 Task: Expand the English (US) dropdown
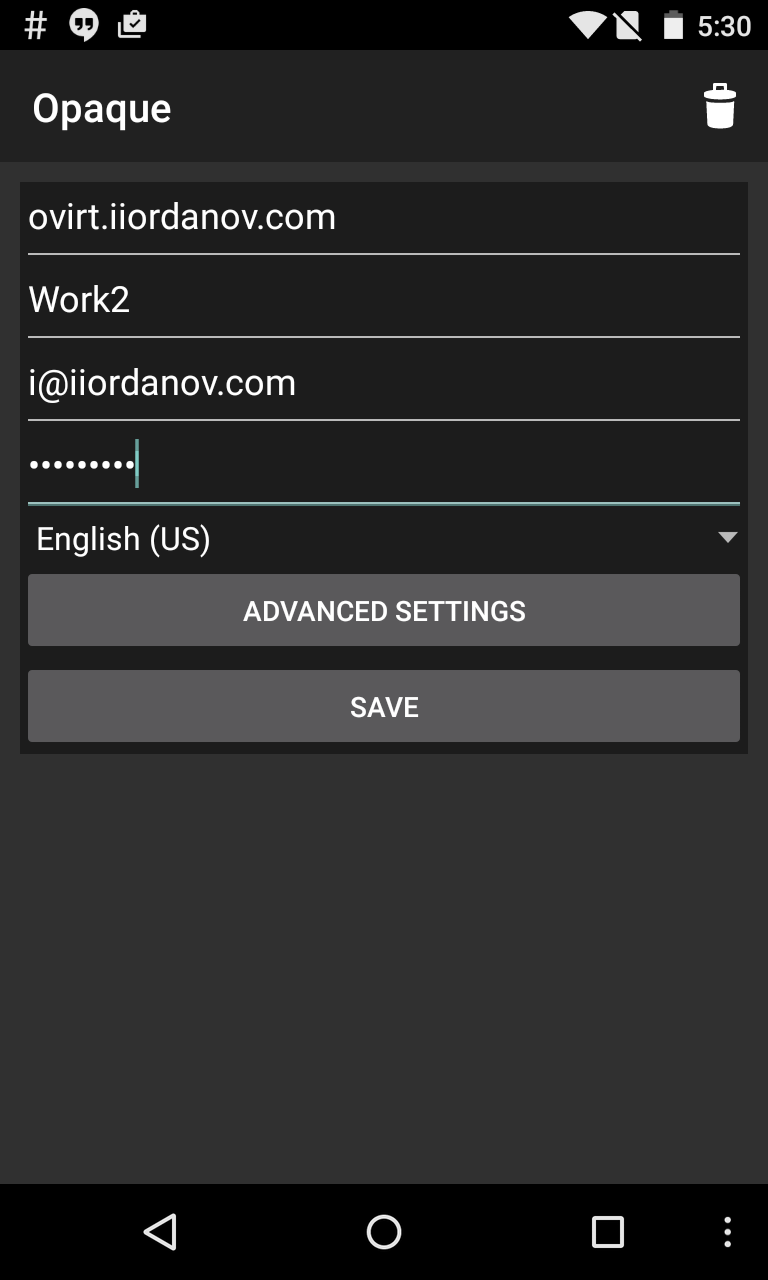coord(383,539)
